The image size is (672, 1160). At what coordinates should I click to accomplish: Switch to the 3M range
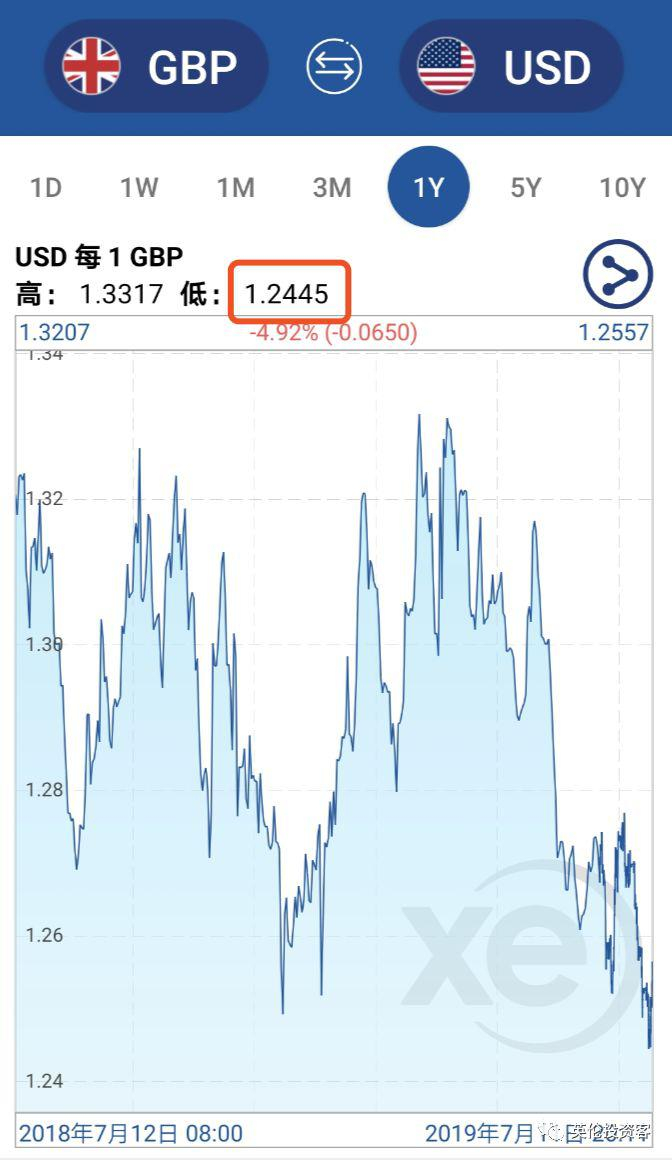(332, 187)
